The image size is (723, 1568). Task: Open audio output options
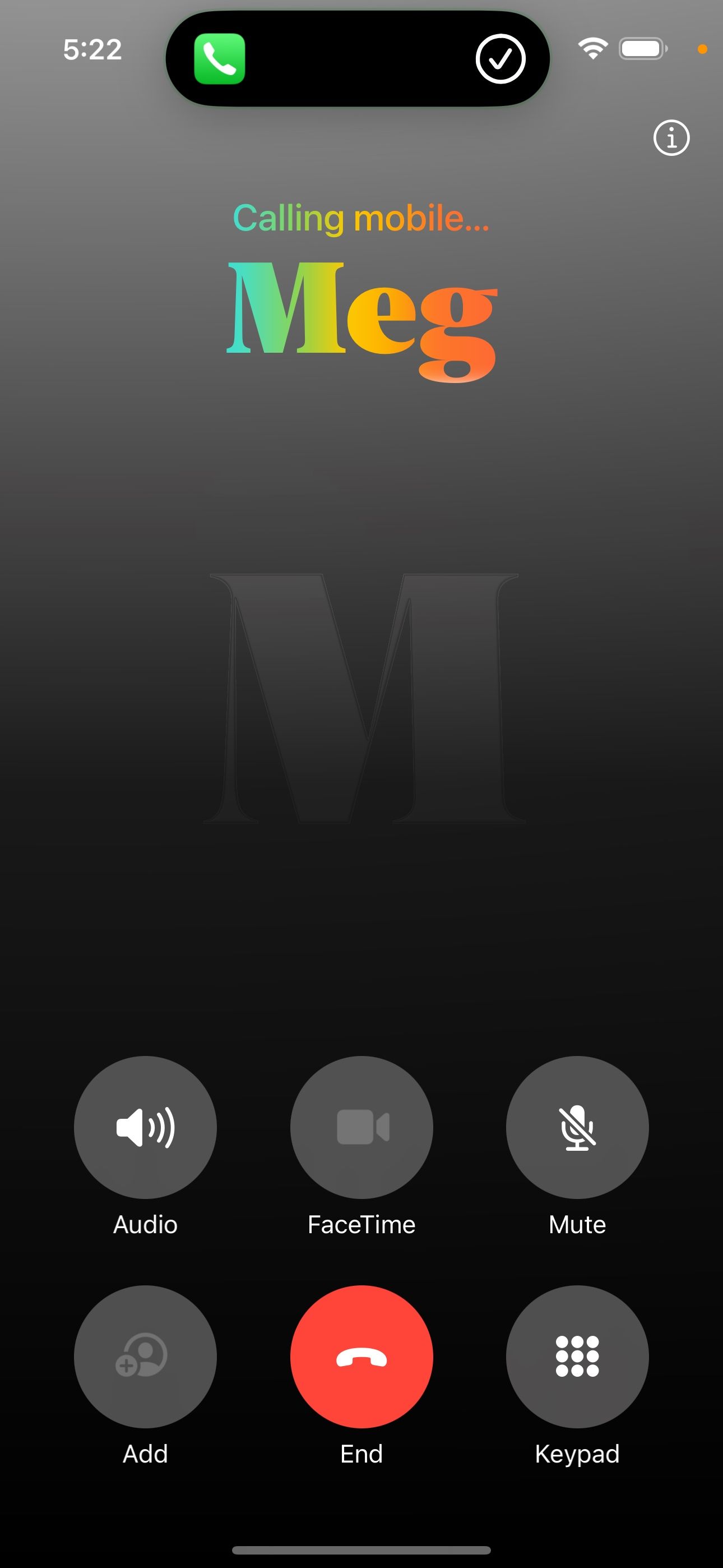coord(145,1127)
